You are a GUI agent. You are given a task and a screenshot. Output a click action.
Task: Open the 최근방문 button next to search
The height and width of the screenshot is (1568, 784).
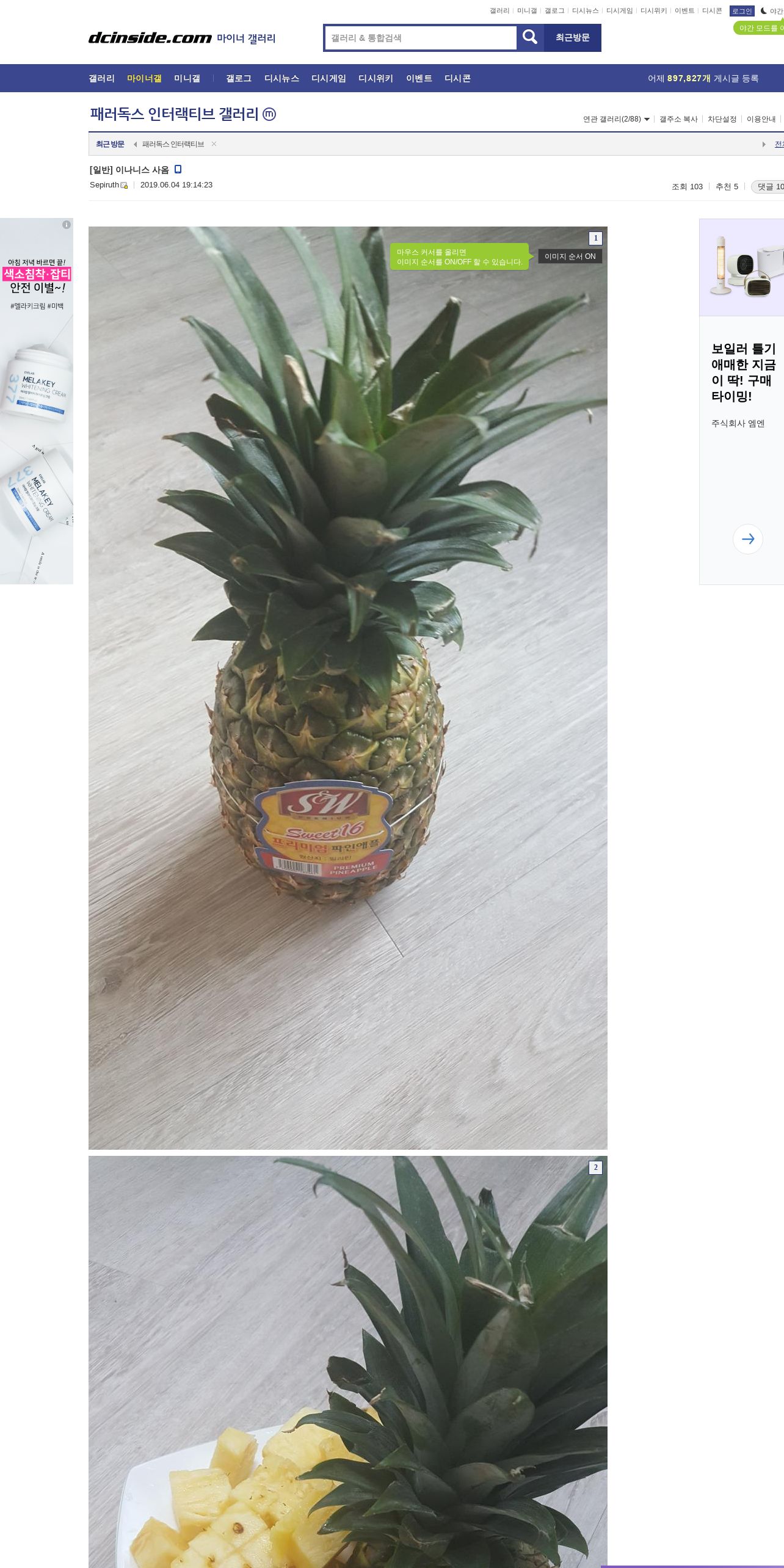pyautogui.click(x=572, y=38)
